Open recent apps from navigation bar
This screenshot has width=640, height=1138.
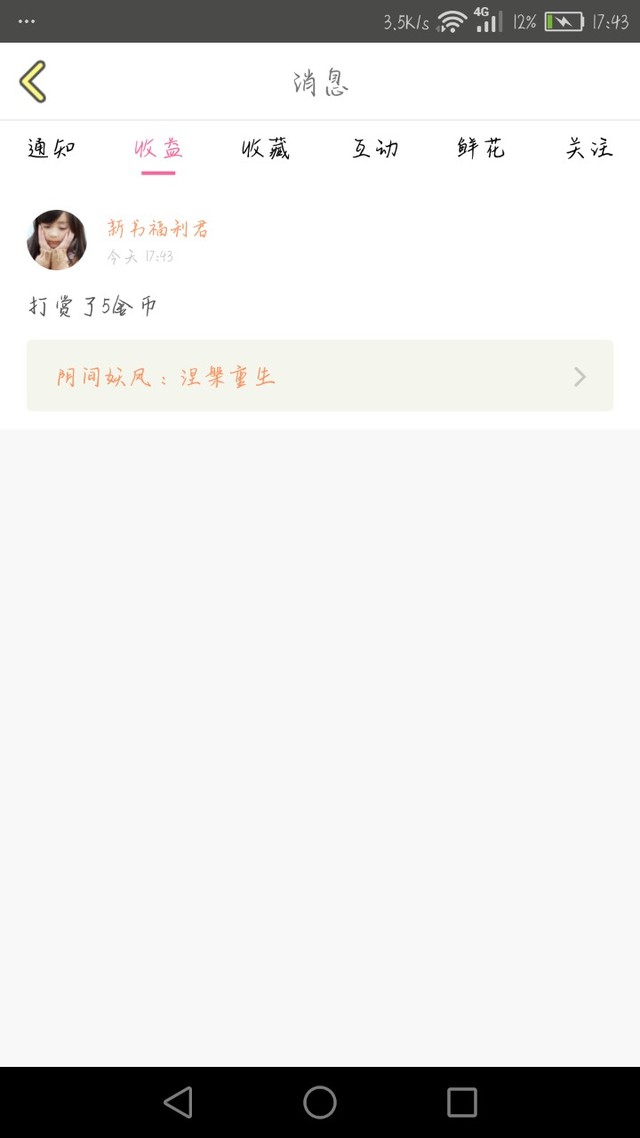pos(461,1102)
